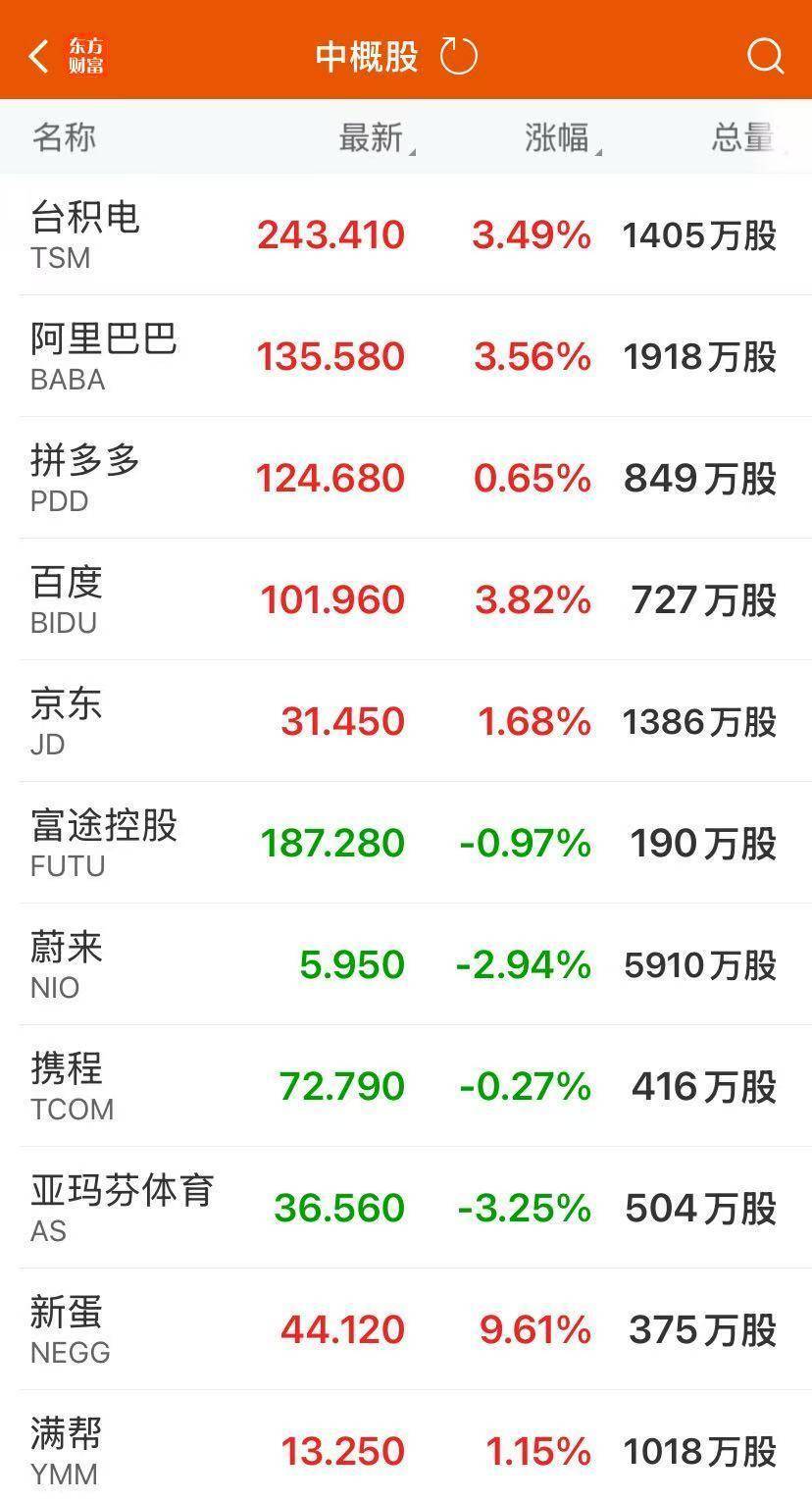Select the 中概股 tab title
The height and width of the screenshot is (1502, 812).
click(x=364, y=56)
